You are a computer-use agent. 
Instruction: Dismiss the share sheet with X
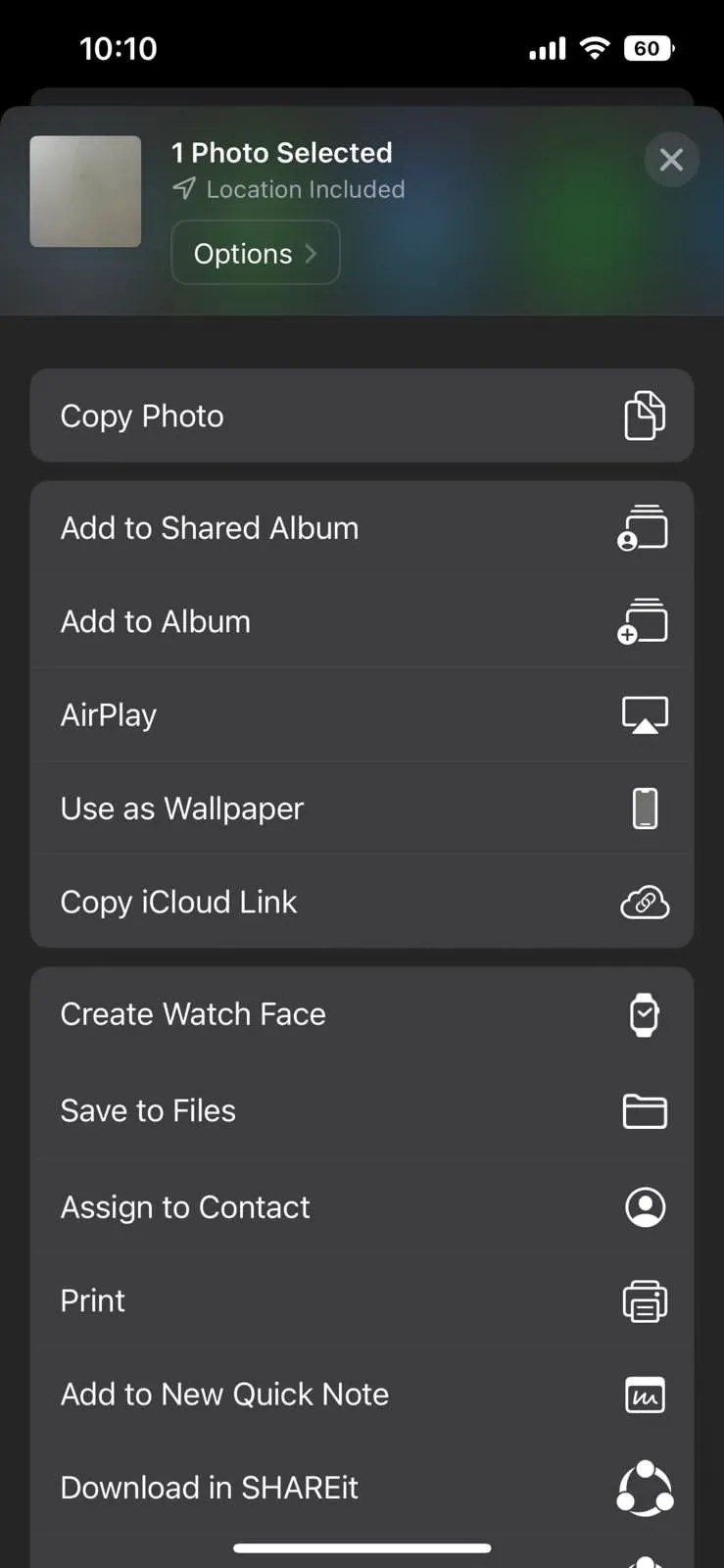click(x=671, y=160)
